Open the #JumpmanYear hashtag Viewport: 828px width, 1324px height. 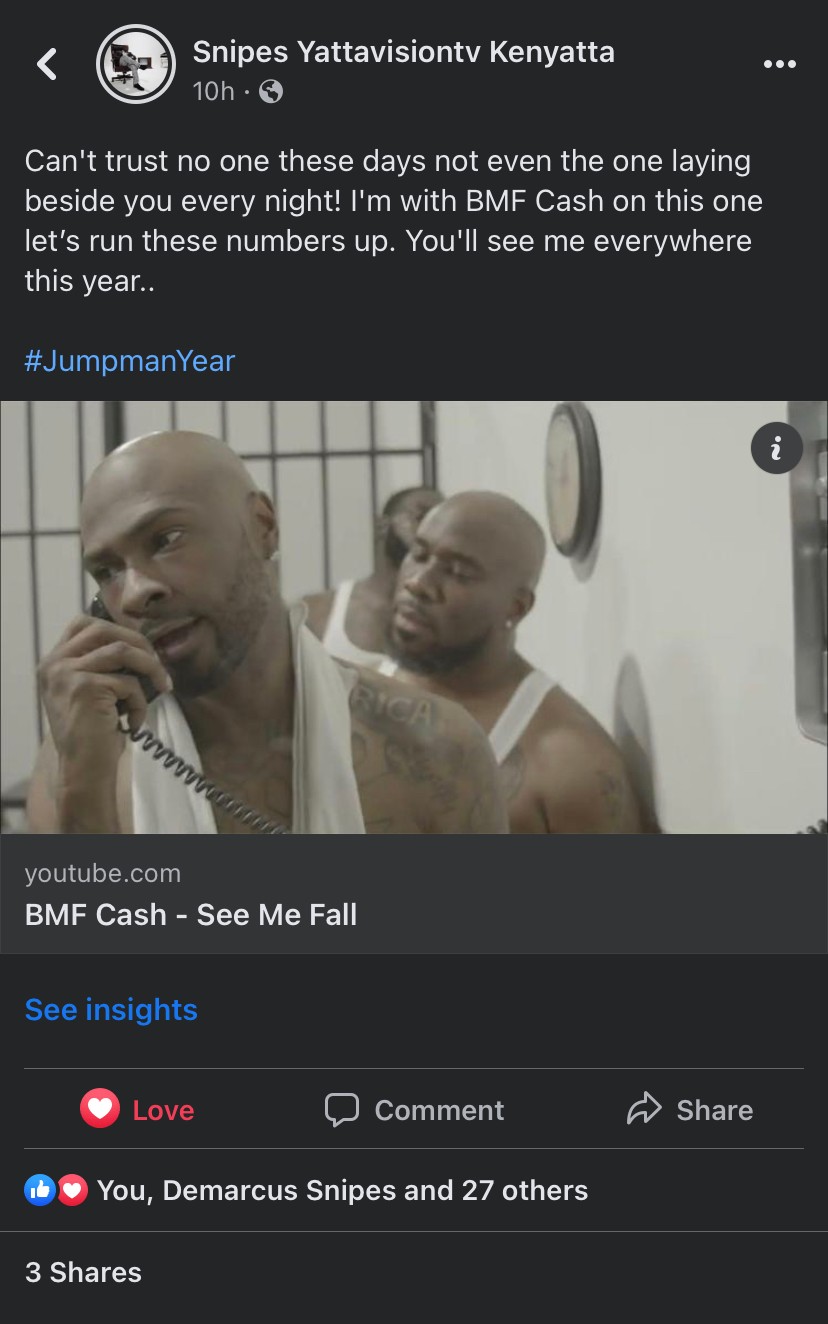click(x=129, y=360)
